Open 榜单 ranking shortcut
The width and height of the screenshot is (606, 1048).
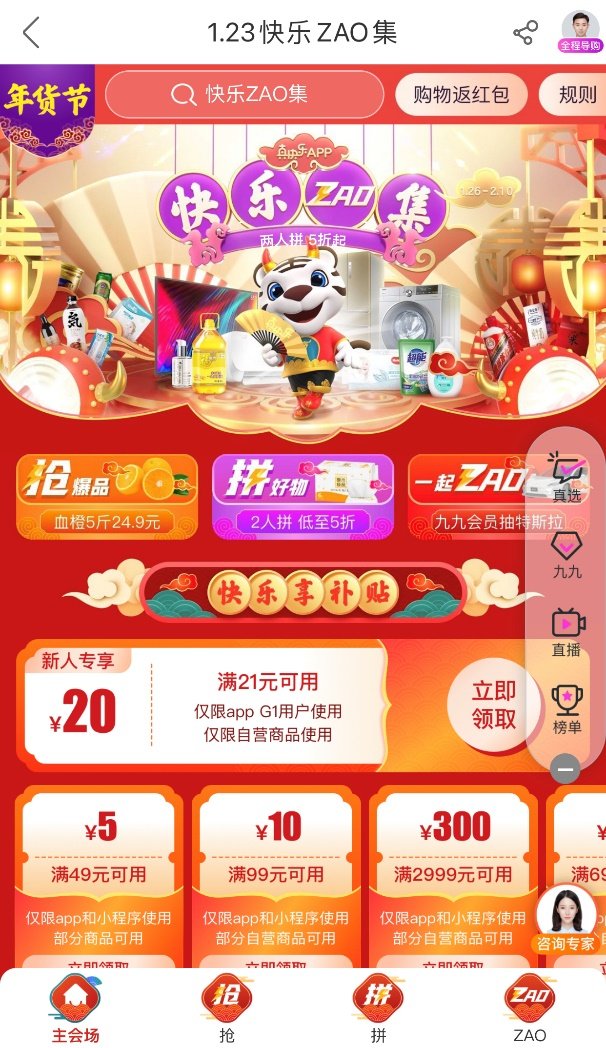tap(567, 708)
